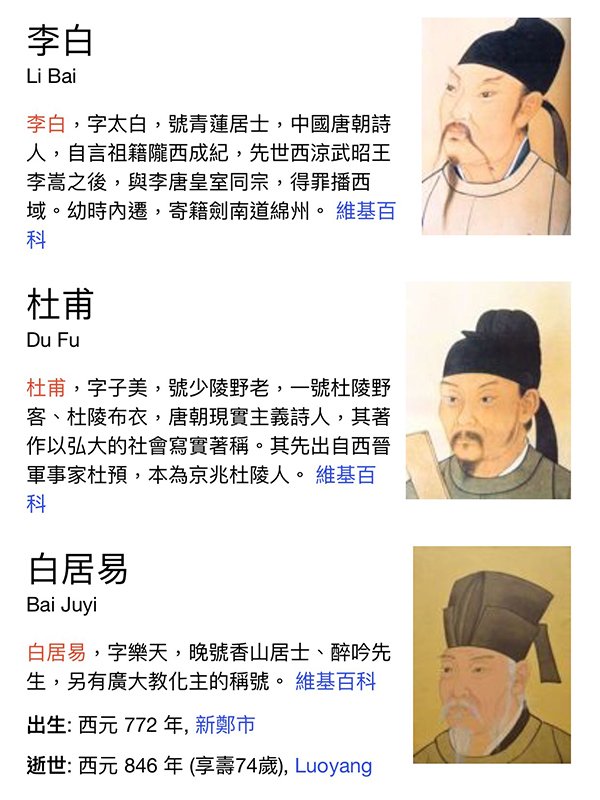Open the 維基百科 link under Li Bai
The height and width of the screenshot is (800, 600).
366,212
